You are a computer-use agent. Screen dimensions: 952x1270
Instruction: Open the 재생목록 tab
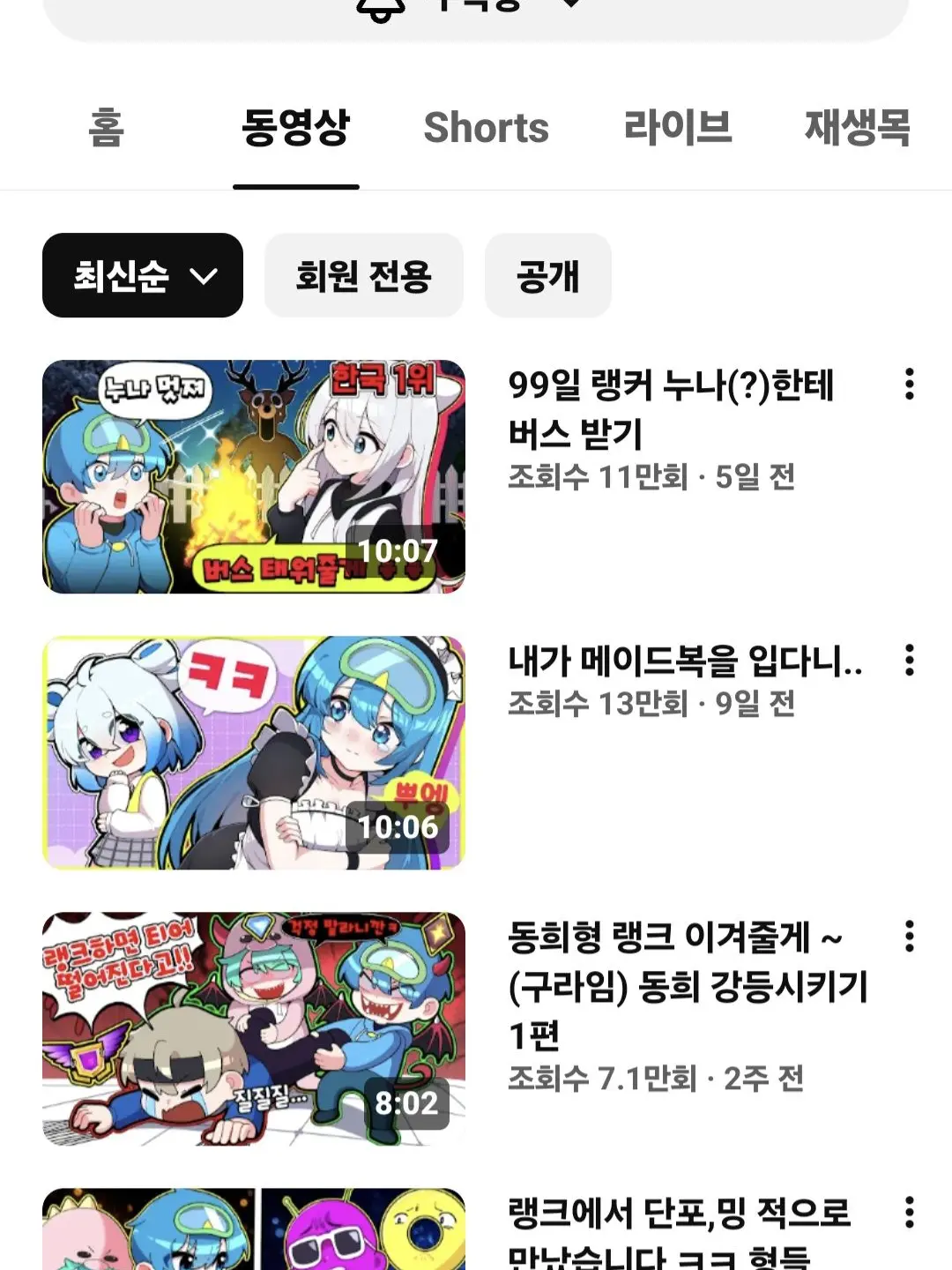(x=857, y=128)
